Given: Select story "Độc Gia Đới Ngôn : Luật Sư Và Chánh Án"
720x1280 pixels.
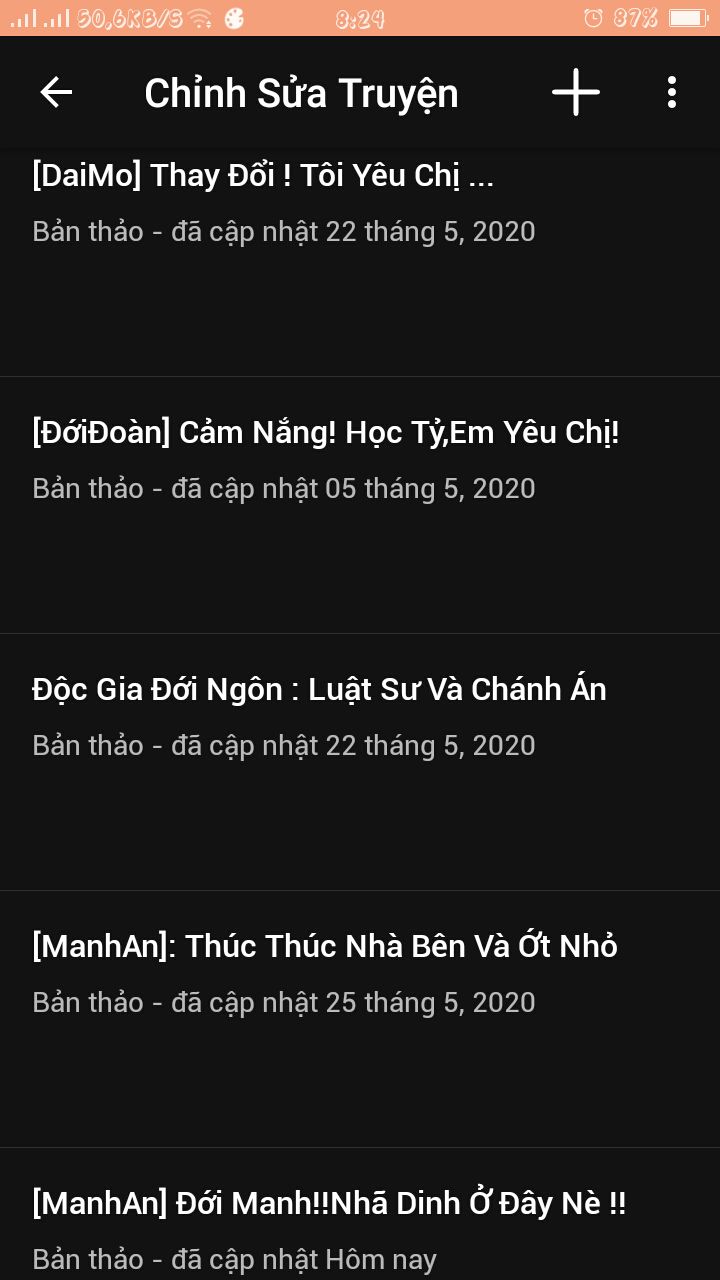Looking at the screenshot, I should [360, 762].
